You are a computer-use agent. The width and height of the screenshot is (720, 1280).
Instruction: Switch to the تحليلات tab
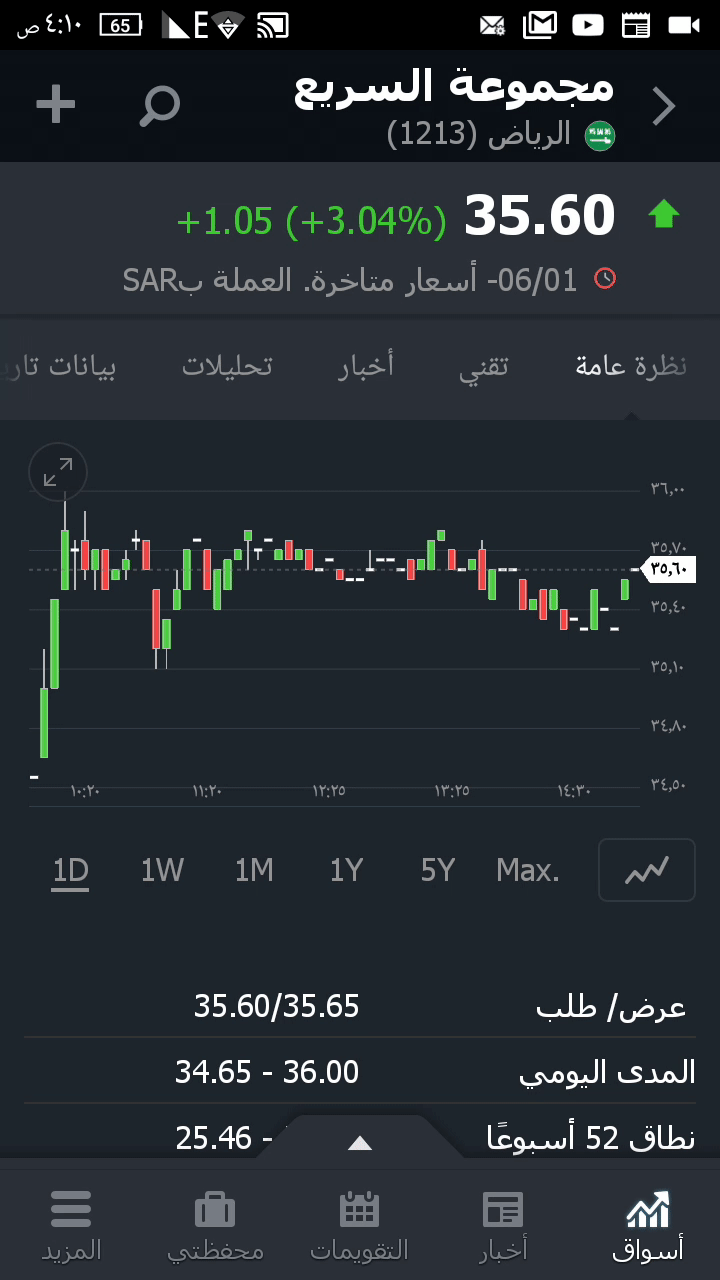pos(227,366)
